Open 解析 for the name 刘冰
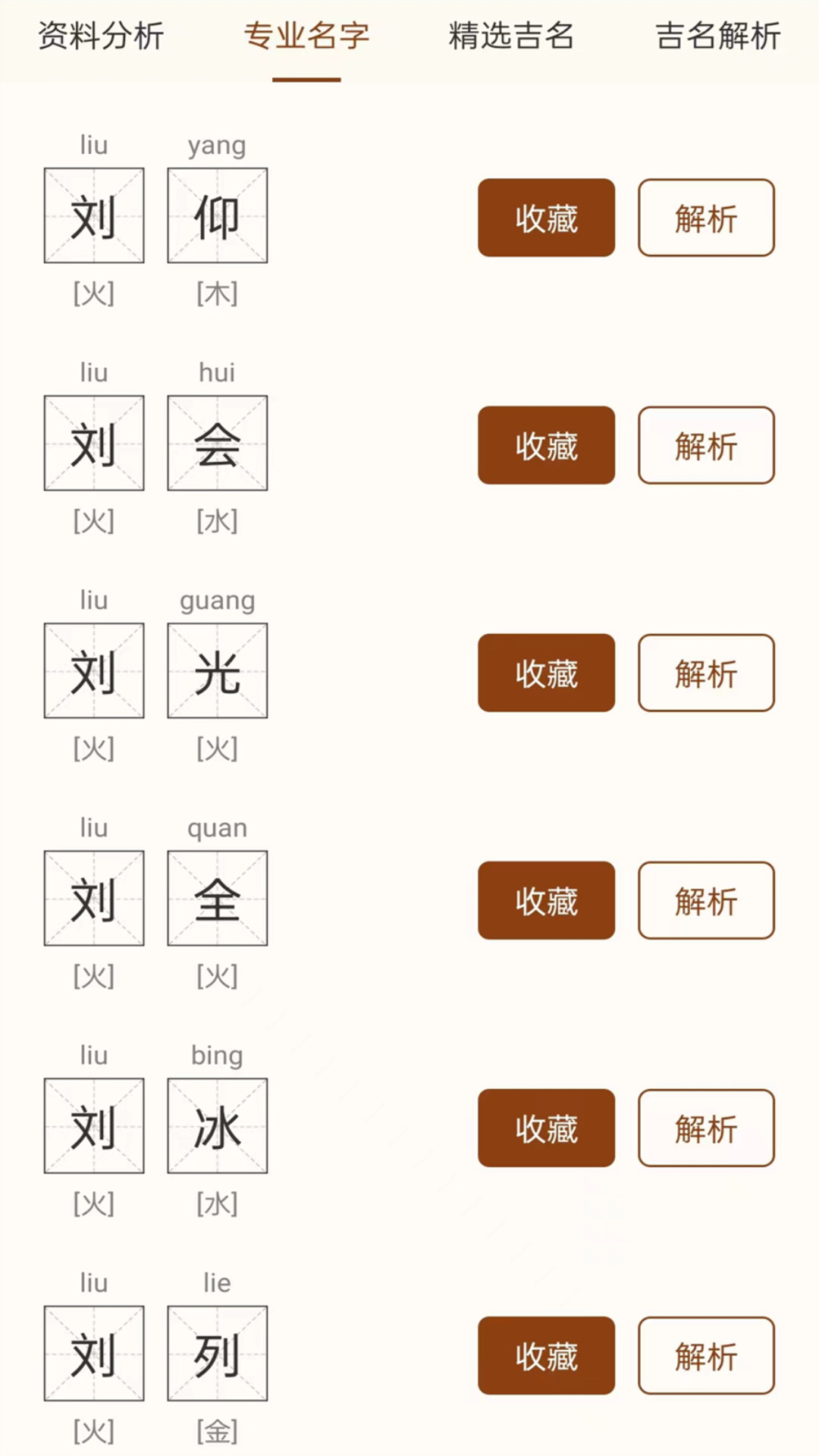This screenshot has height=1456, width=819. tap(705, 1128)
